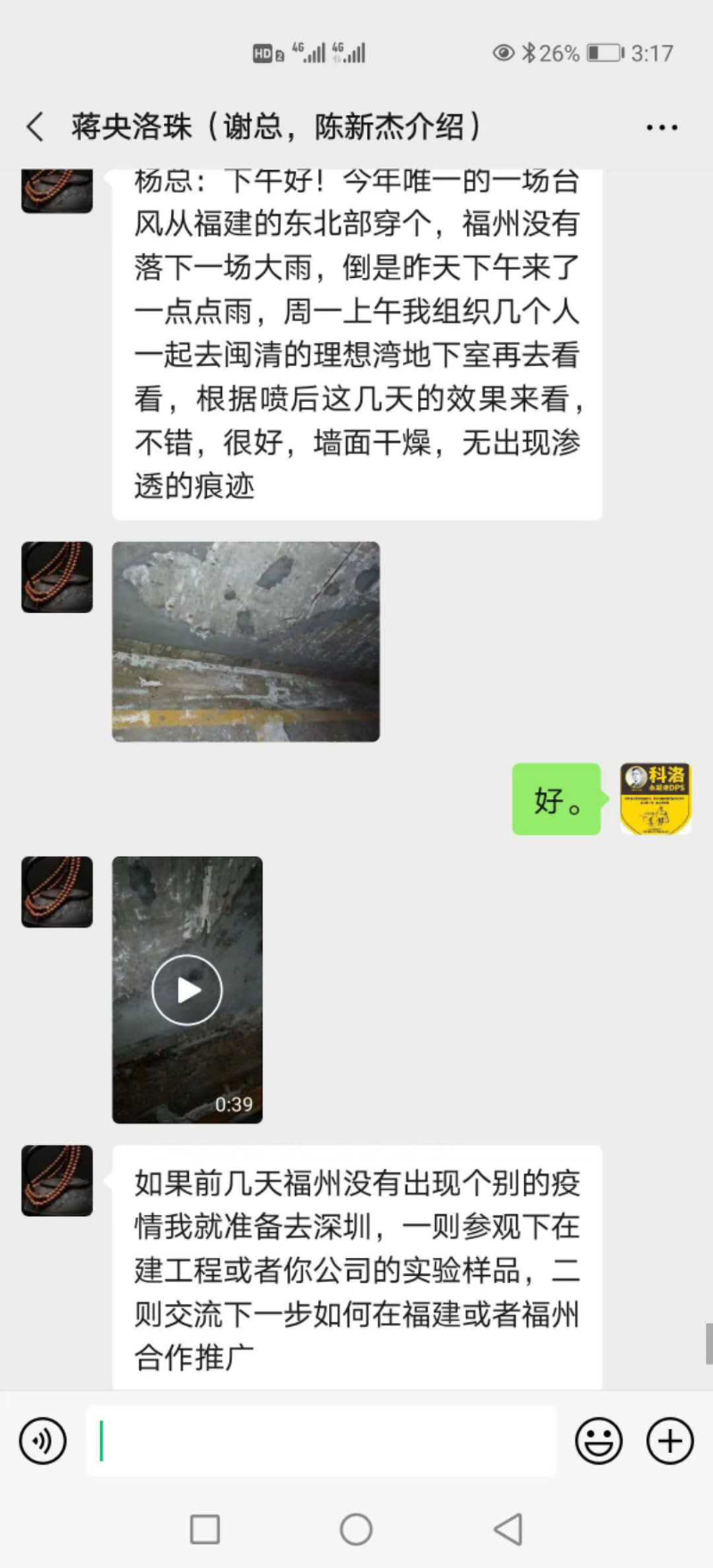Play the 0:39 video message
Screen dimensions: 713x1568
pyautogui.click(x=187, y=990)
